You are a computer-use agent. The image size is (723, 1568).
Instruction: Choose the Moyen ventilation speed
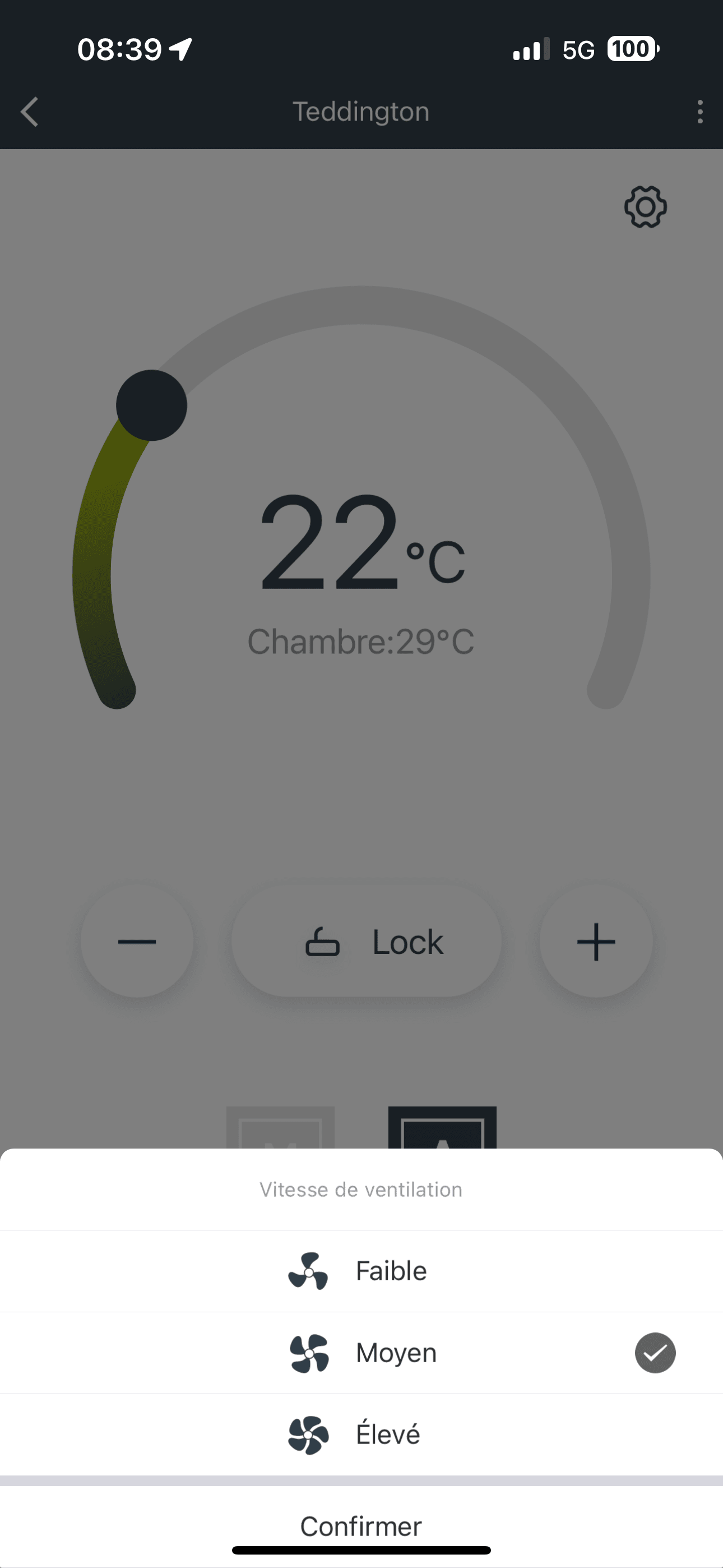click(x=361, y=1353)
